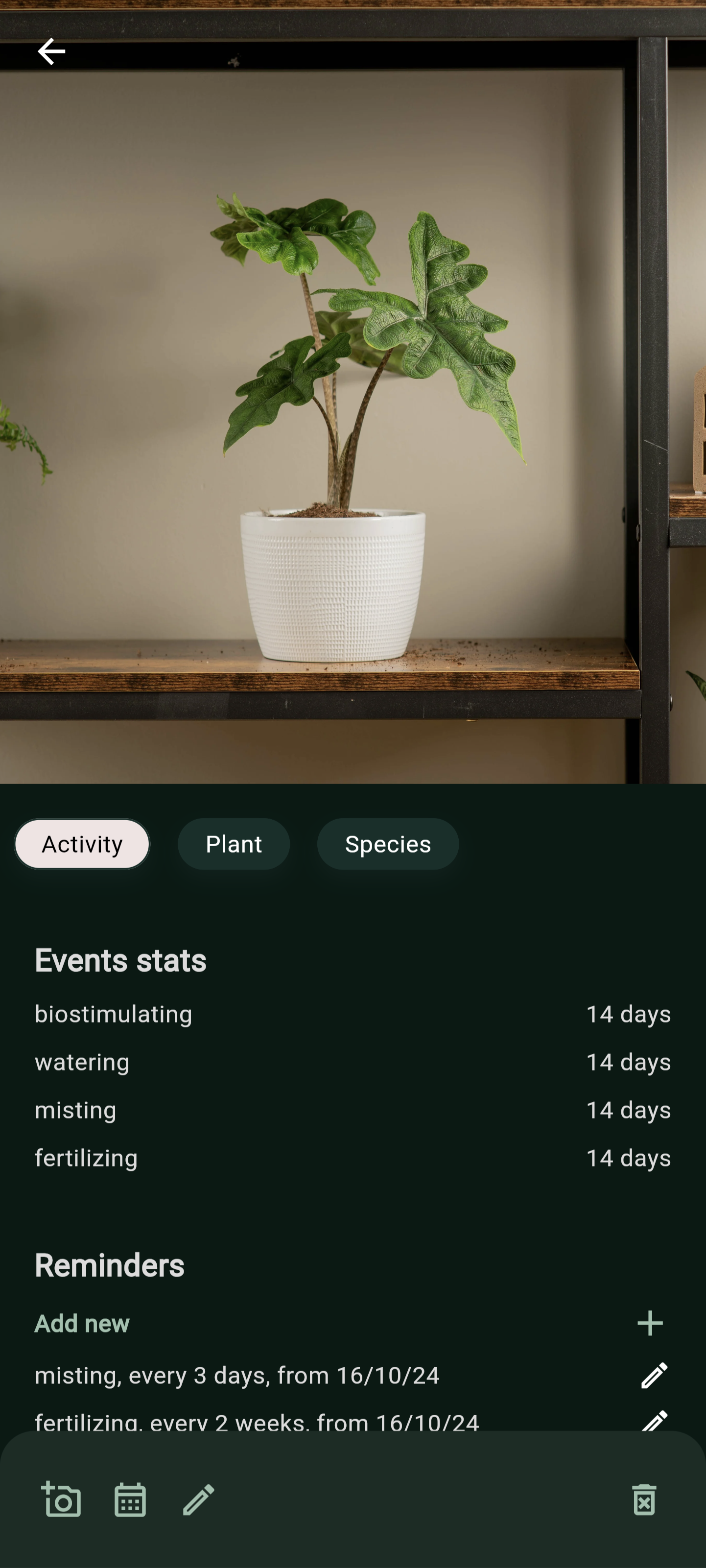Edit the fertilizing every 2 weeks reminder
706x1568 pixels.
[654, 1422]
